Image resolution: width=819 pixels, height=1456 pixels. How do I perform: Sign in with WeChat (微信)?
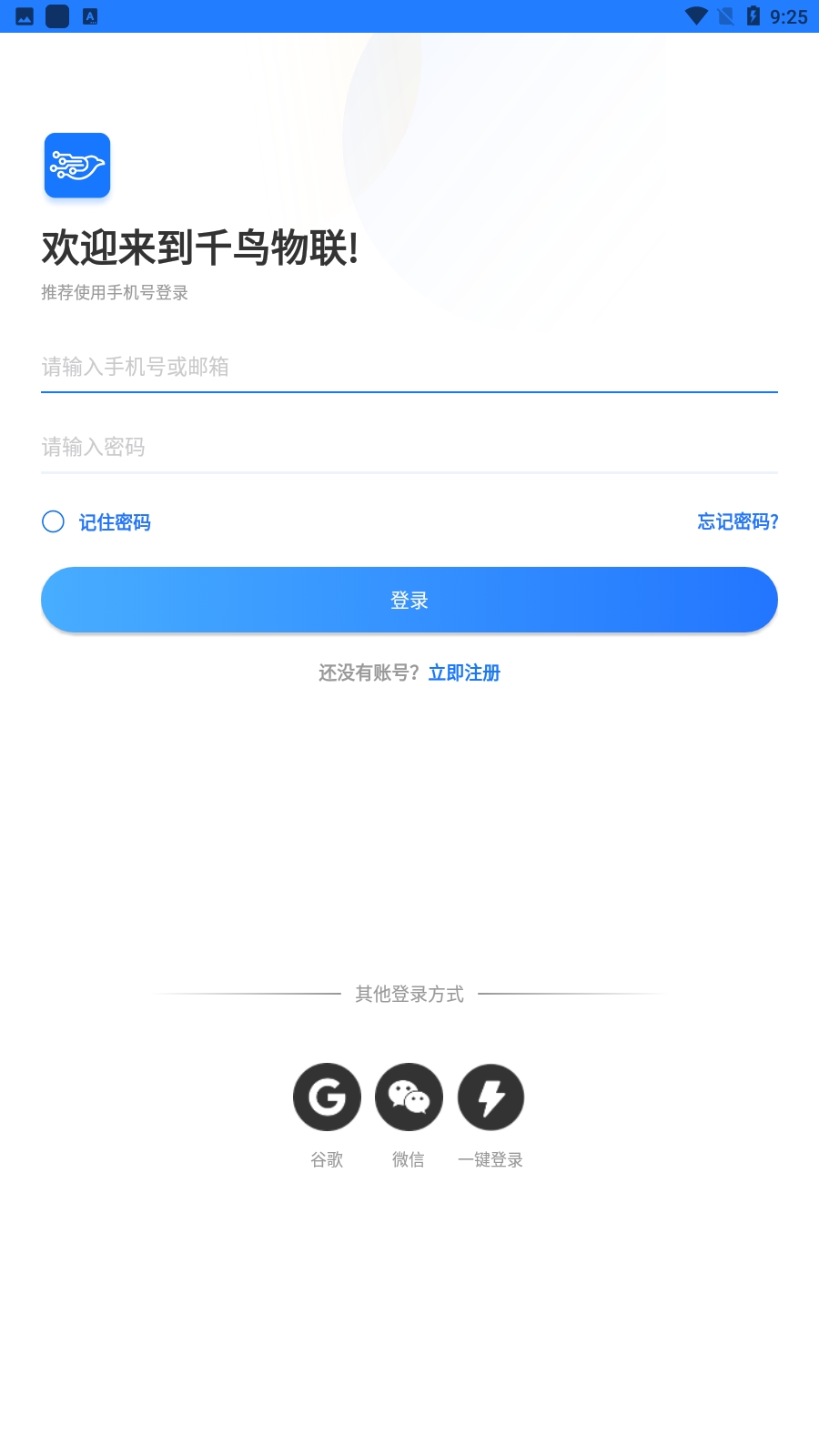click(x=409, y=1097)
